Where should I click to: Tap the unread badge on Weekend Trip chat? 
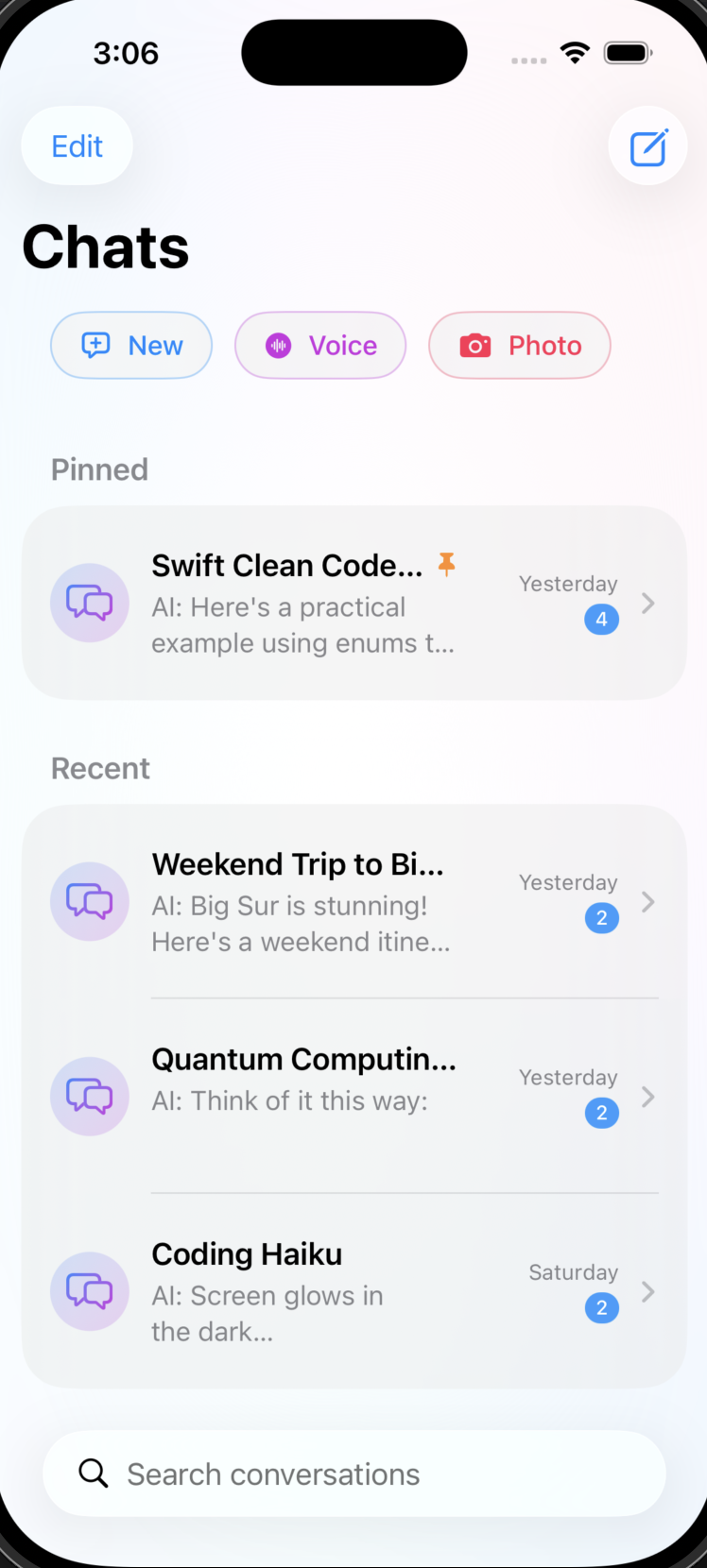602,917
